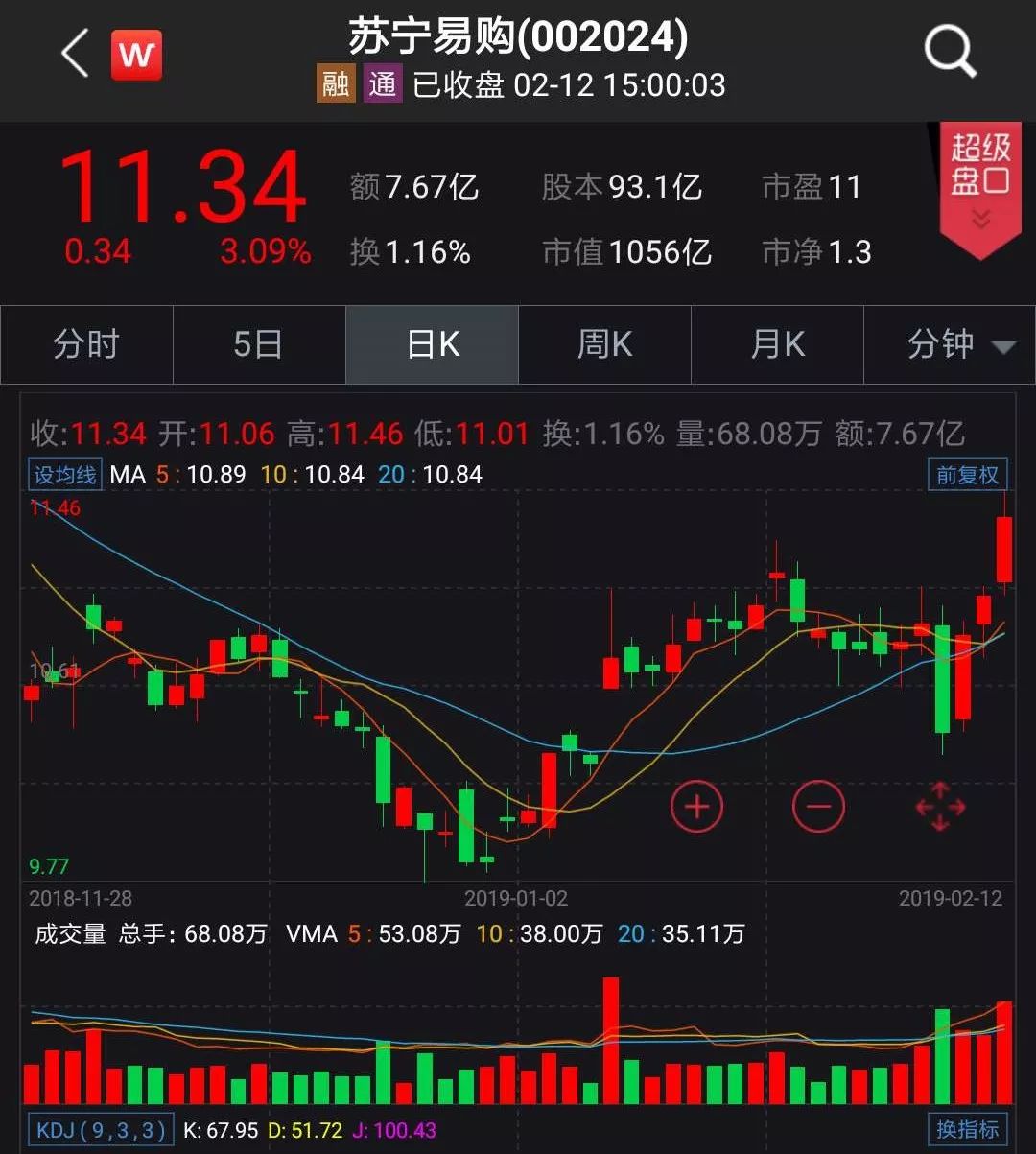Expand the 分钟 interval dropdown
The width and height of the screenshot is (1036, 1154).
[x=950, y=344]
